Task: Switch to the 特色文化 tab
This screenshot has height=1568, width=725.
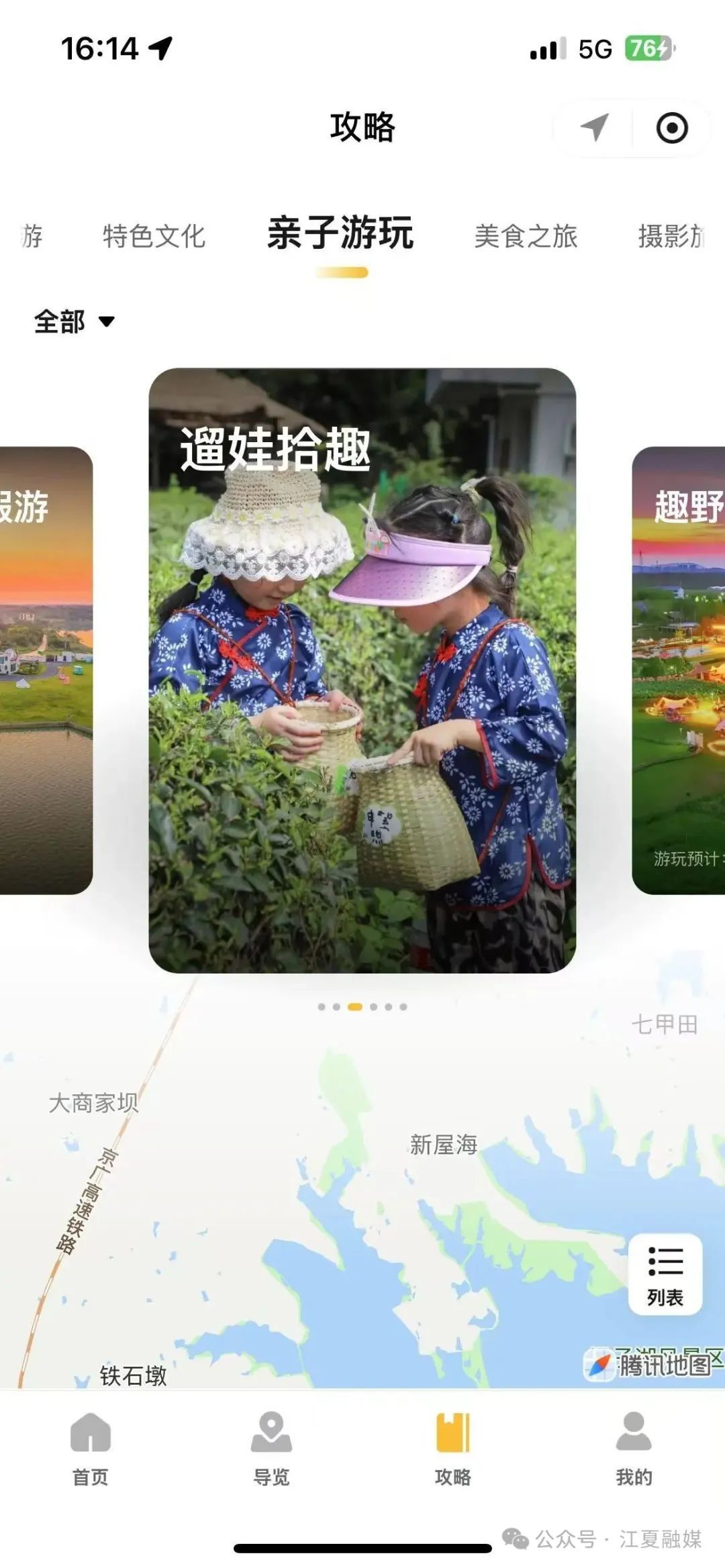Action: [x=154, y=236]
